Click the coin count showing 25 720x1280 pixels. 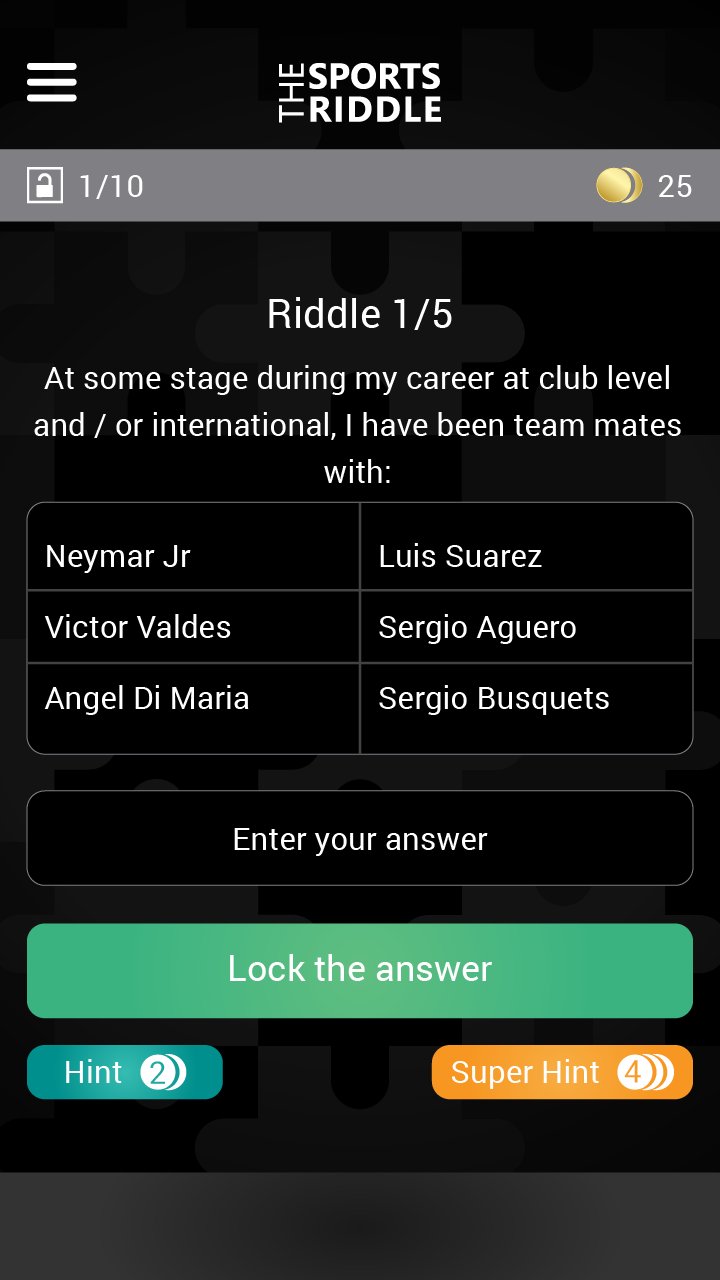pos(677,186)
